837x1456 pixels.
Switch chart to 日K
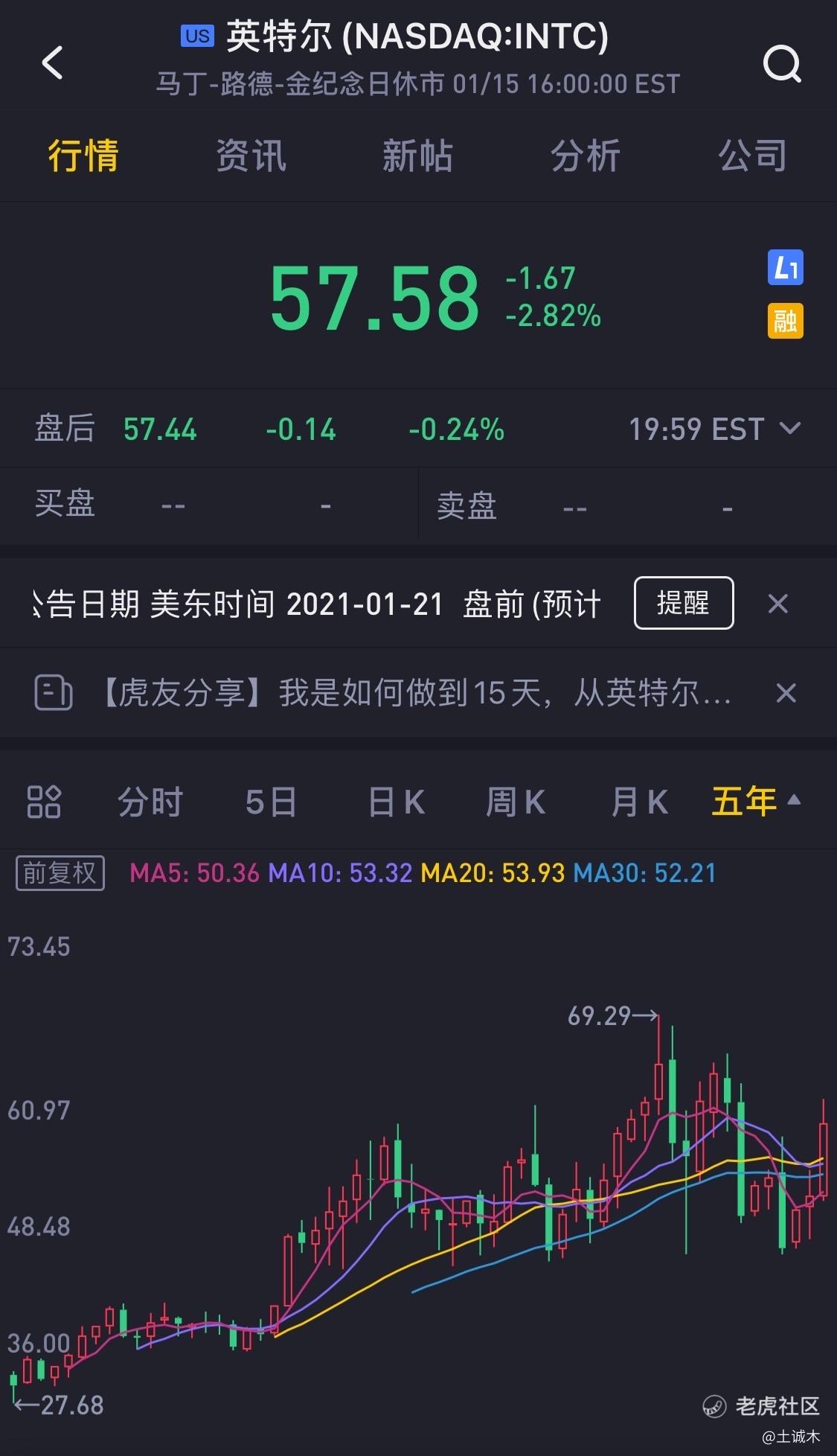point(397,802)
